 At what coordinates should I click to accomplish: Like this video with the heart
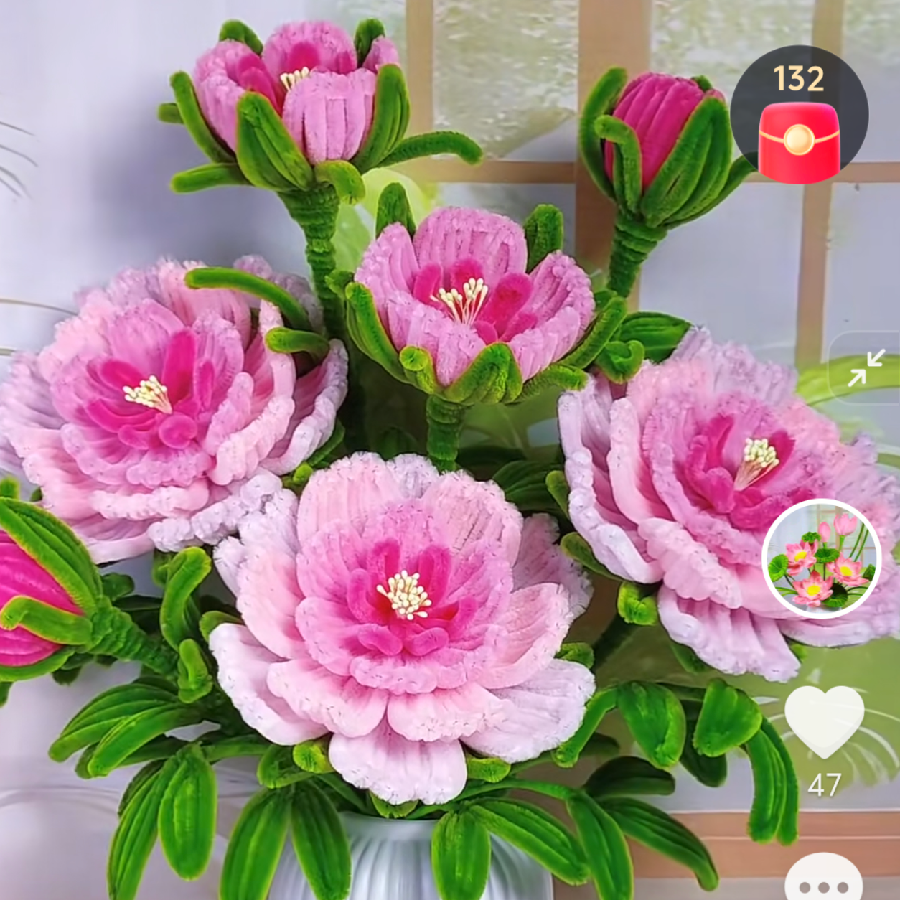pos(823,721)
